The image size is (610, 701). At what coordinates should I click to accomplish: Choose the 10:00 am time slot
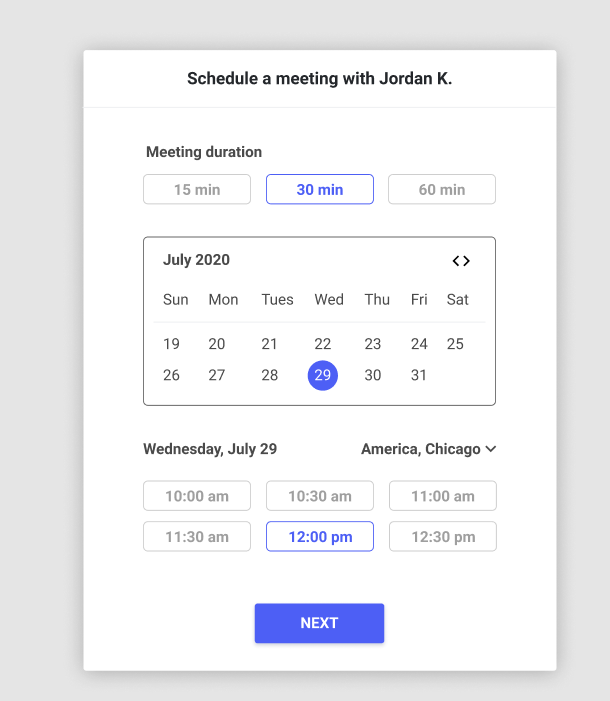(197, 496)
